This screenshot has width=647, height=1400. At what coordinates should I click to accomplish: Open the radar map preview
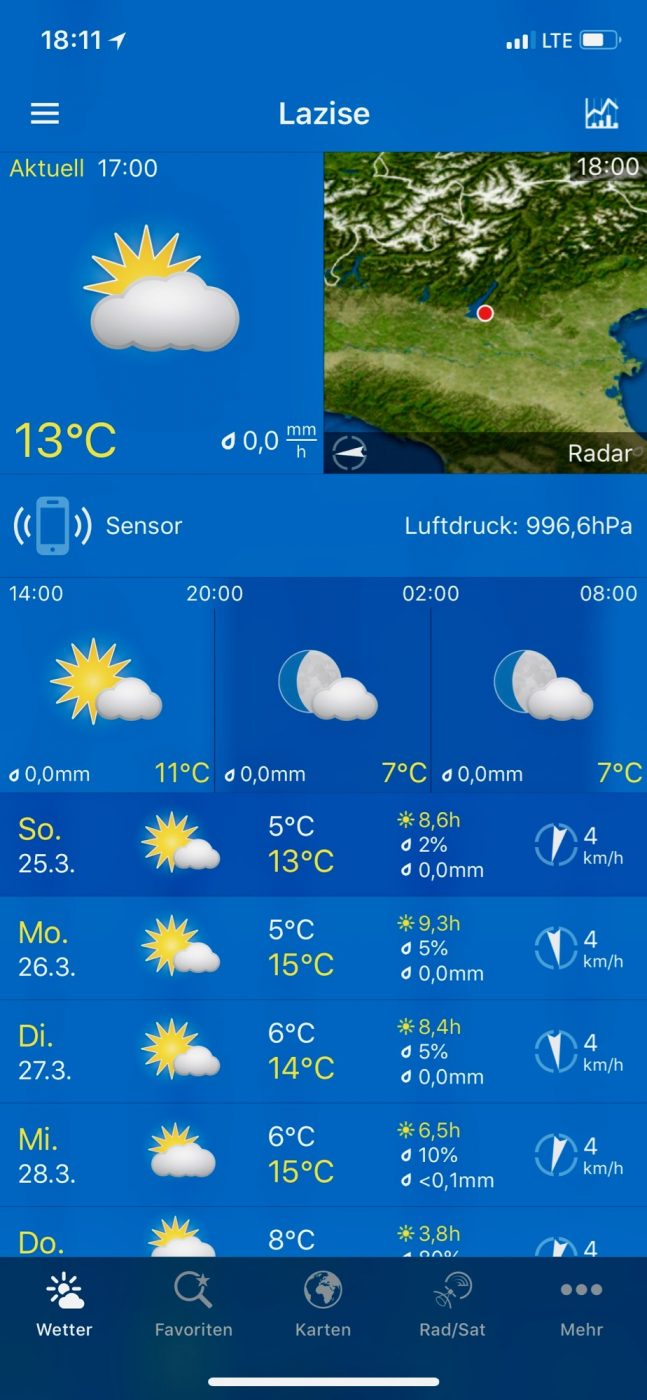coord(485,312)
